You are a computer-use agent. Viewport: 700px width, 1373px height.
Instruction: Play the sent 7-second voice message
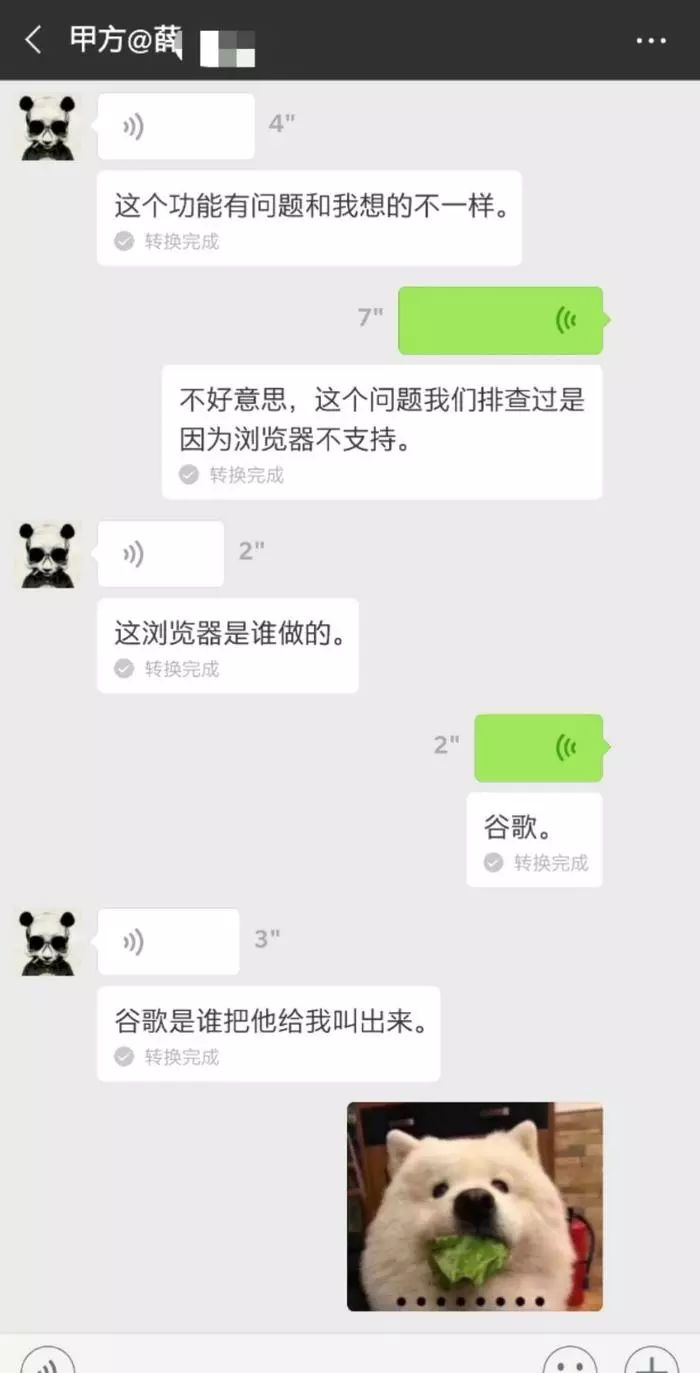(500, 320)
